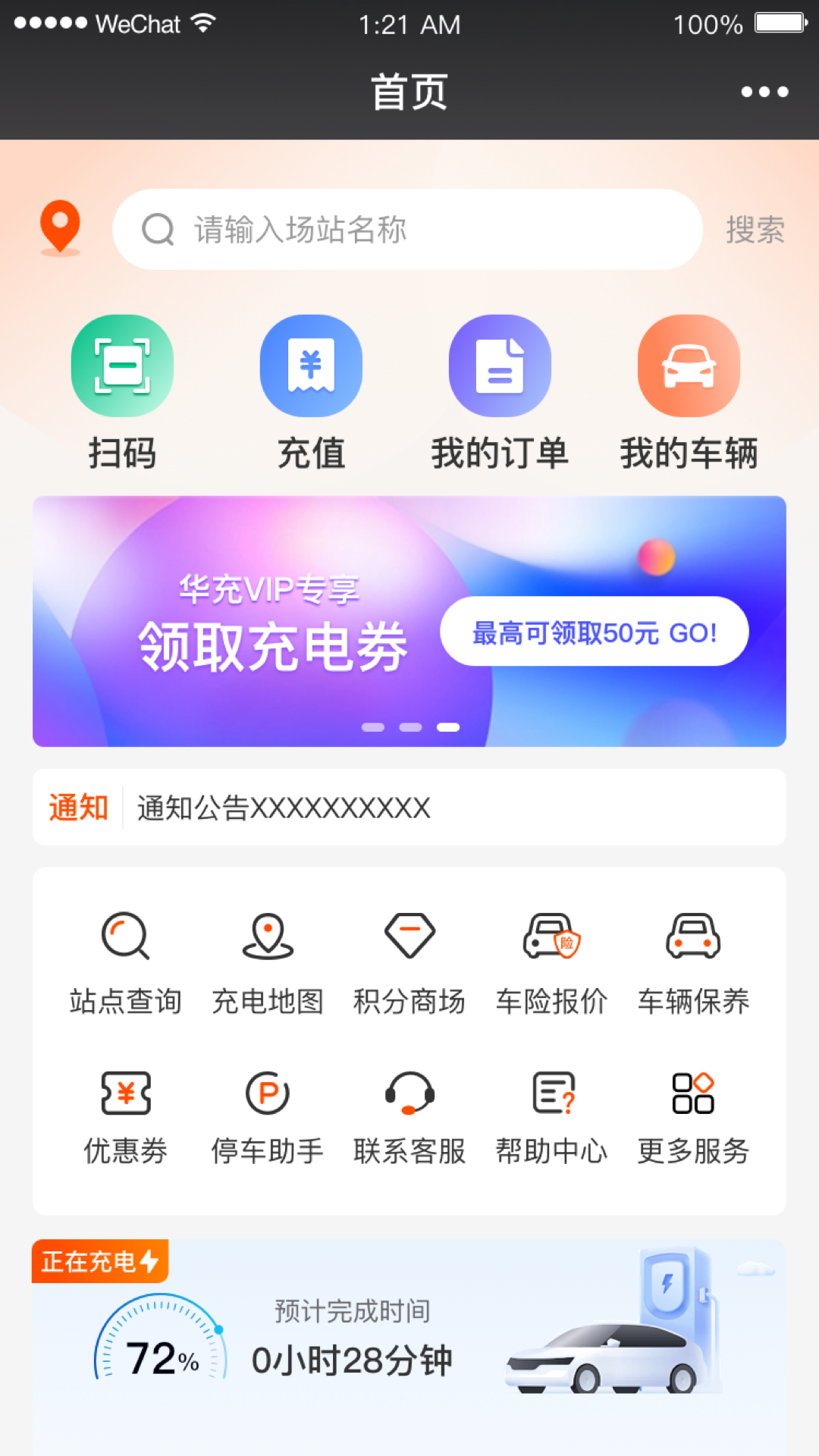Open the 停车助手 parking assistant icon
This screenshot has height=1456, width=819.
[267, 1092]
